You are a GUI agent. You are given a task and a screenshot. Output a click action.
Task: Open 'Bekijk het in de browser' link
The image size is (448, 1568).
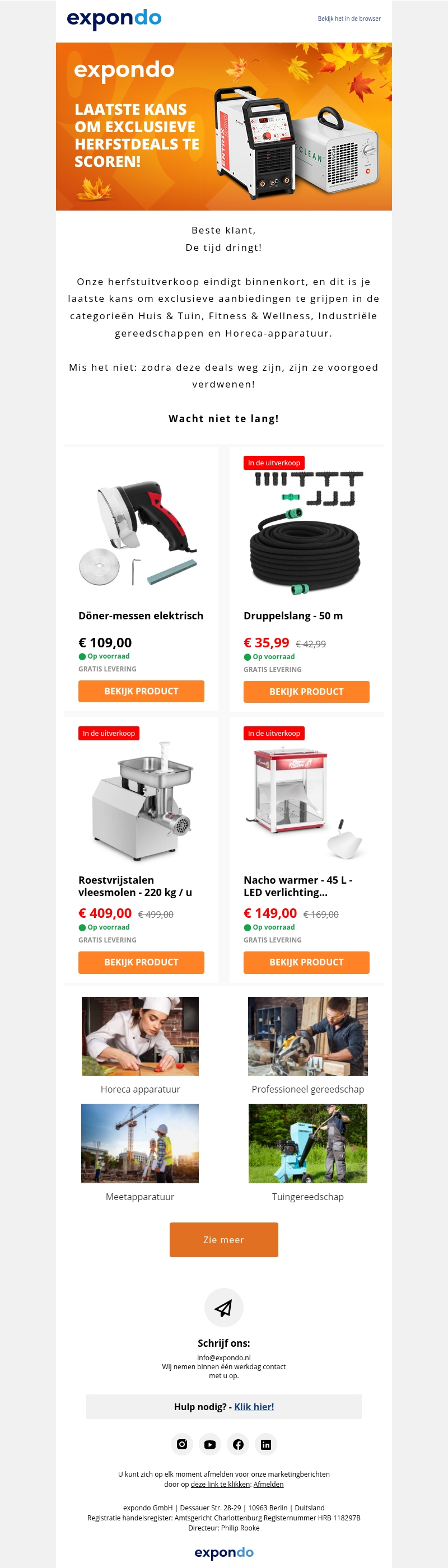click(x=349, y=19)
